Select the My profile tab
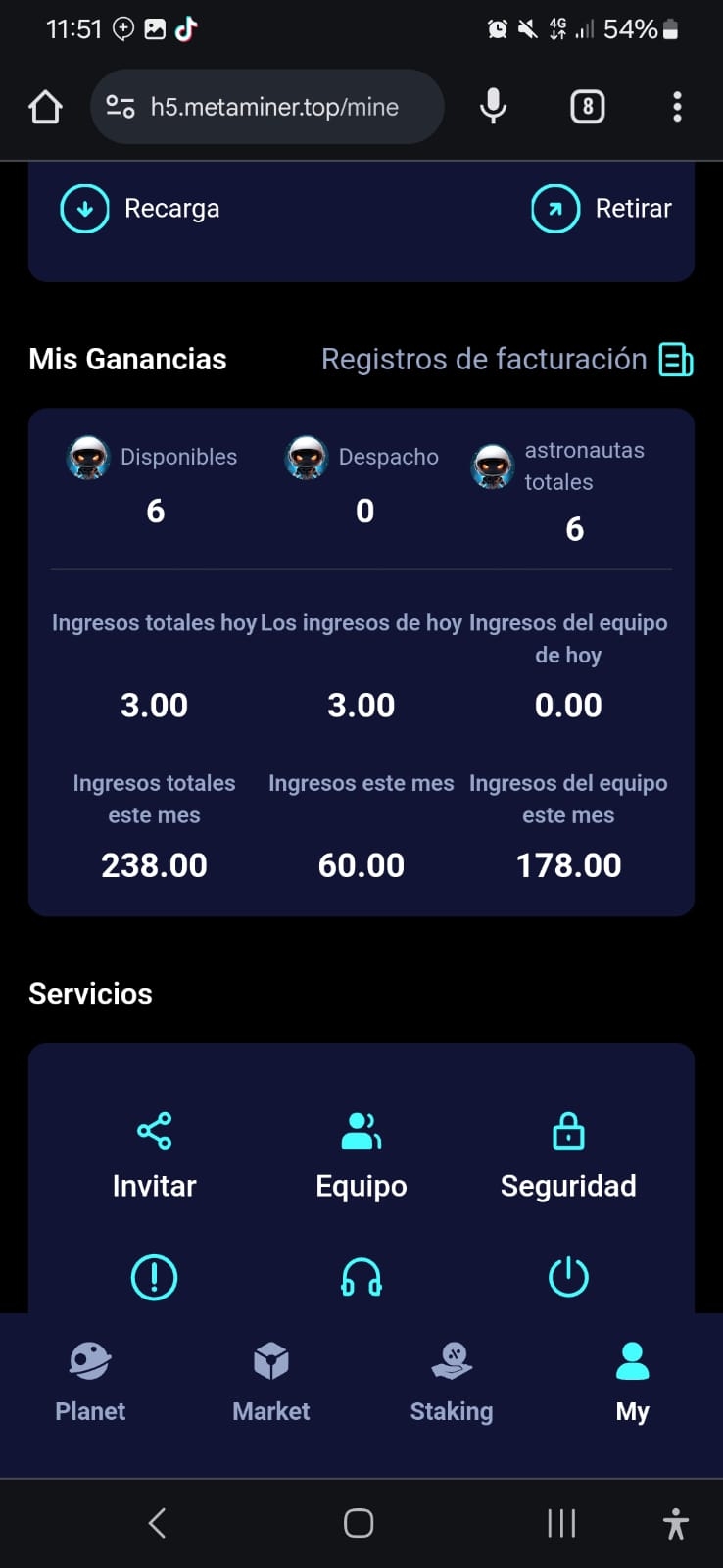This screenshot has width=723, height=1568. point(632,1382)
